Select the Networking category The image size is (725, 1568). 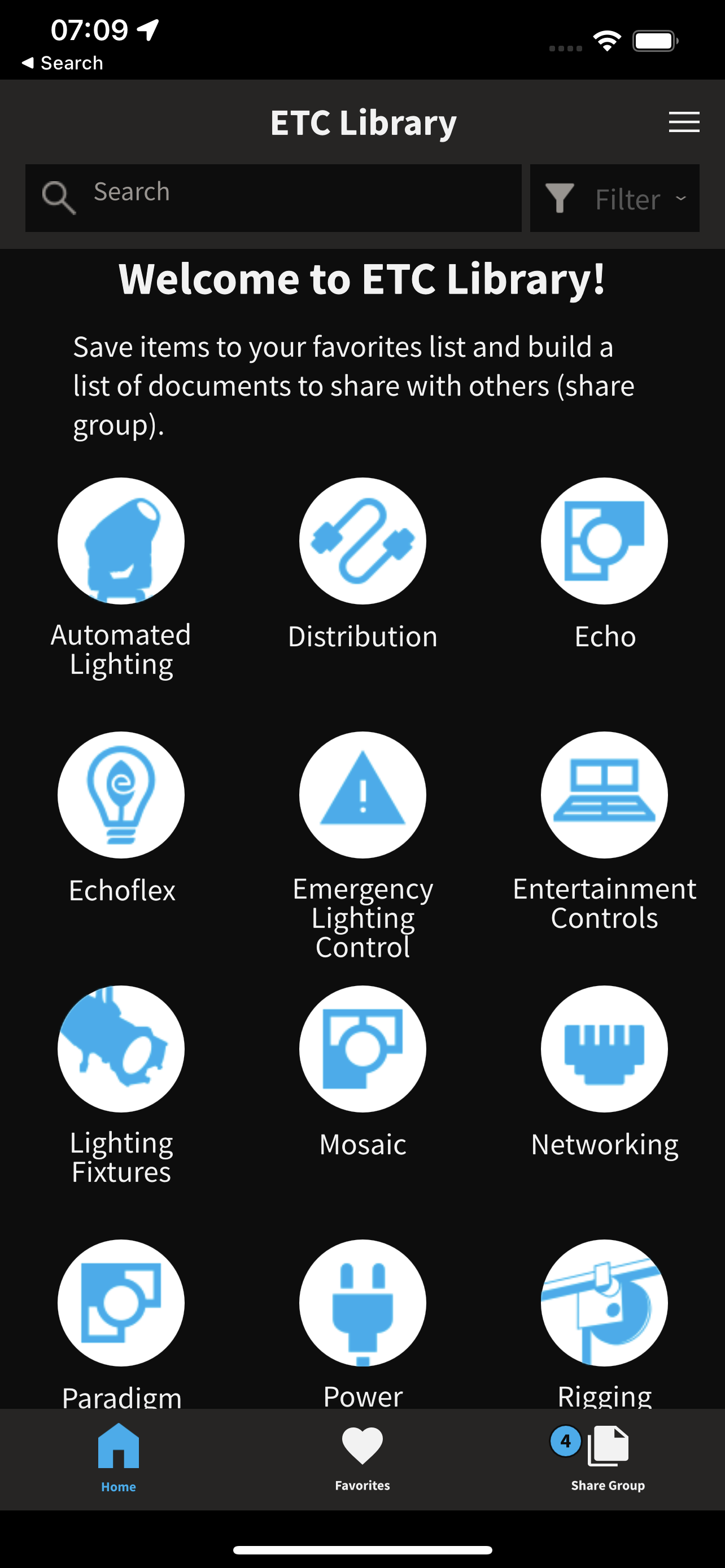point(605,1072)
